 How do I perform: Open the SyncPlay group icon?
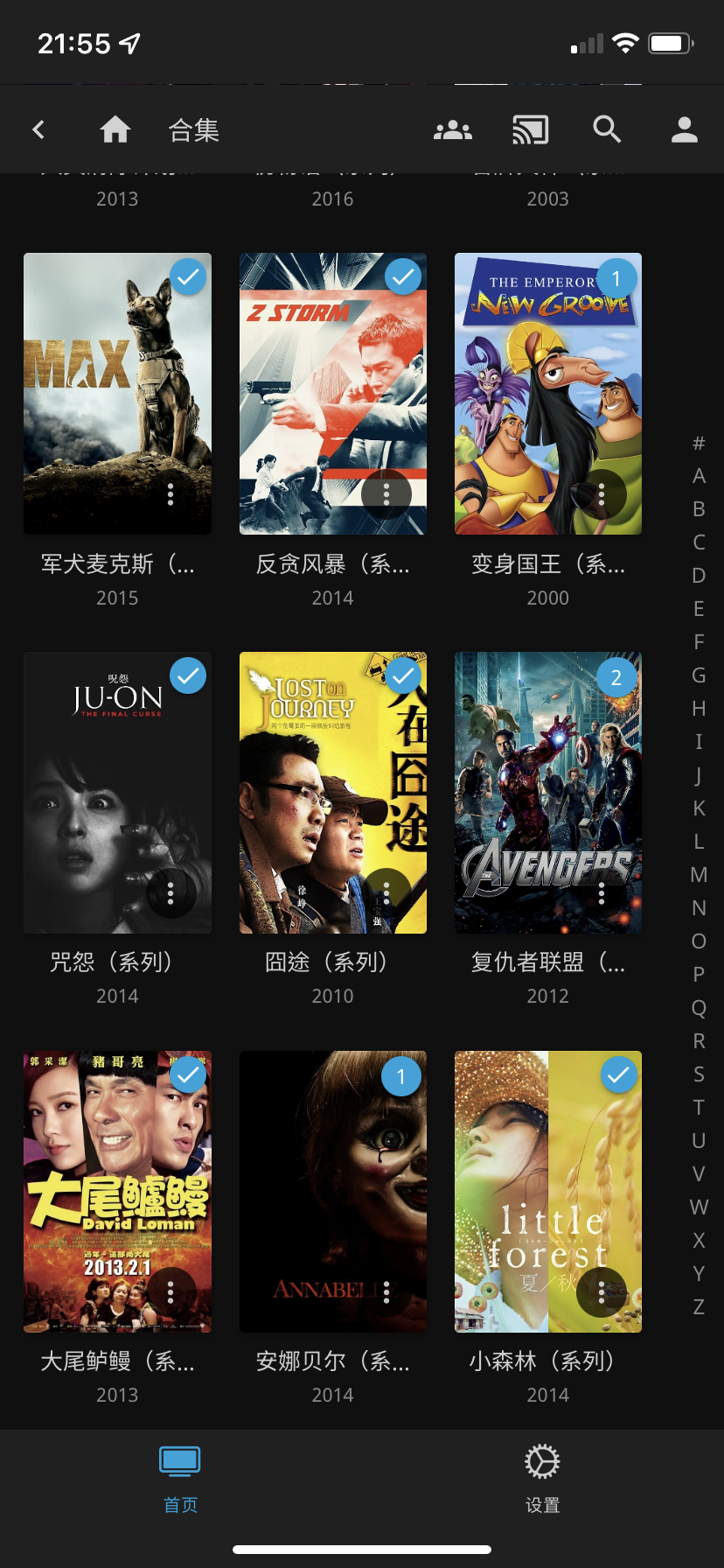[453, 130]
